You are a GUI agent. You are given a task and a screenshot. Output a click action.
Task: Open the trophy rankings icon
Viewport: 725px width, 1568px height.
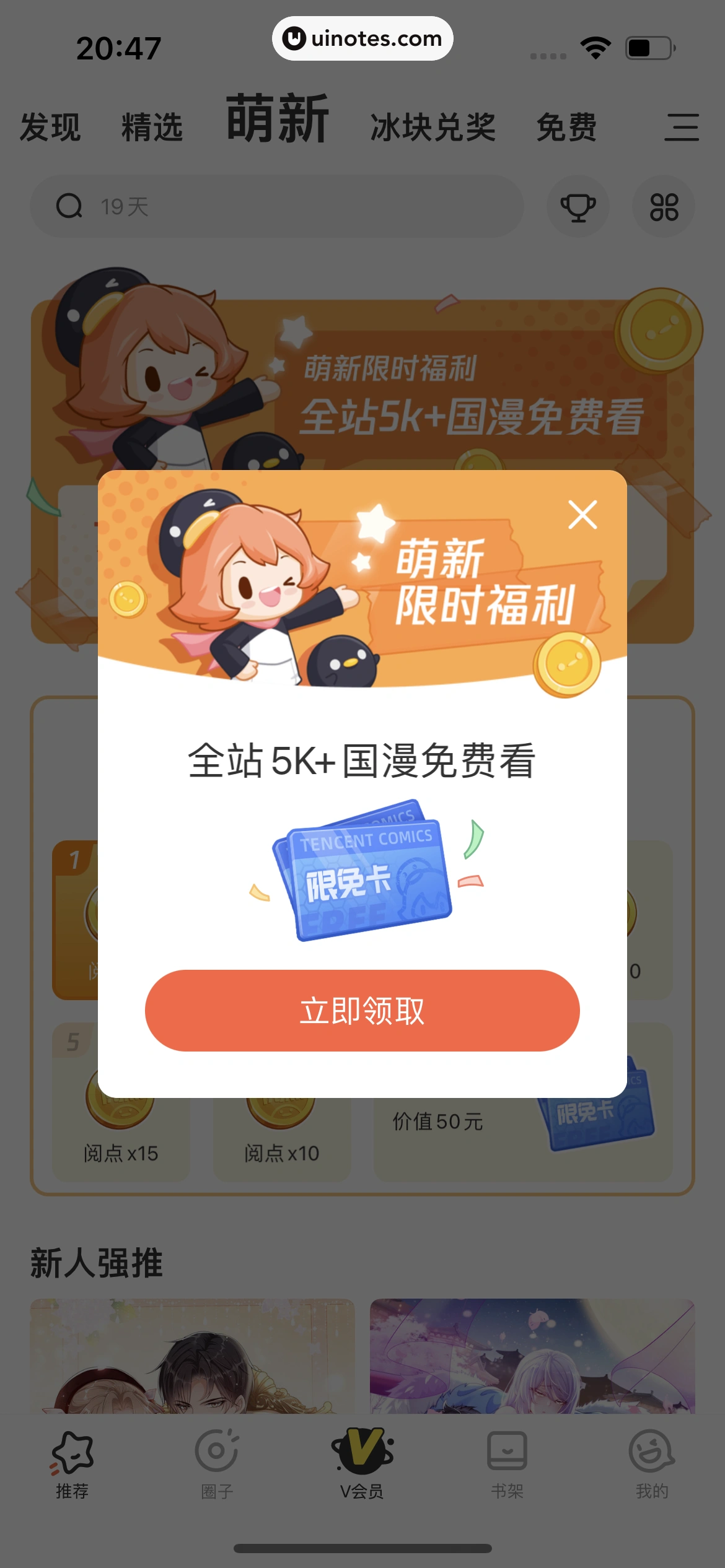(x=579, y=207)
